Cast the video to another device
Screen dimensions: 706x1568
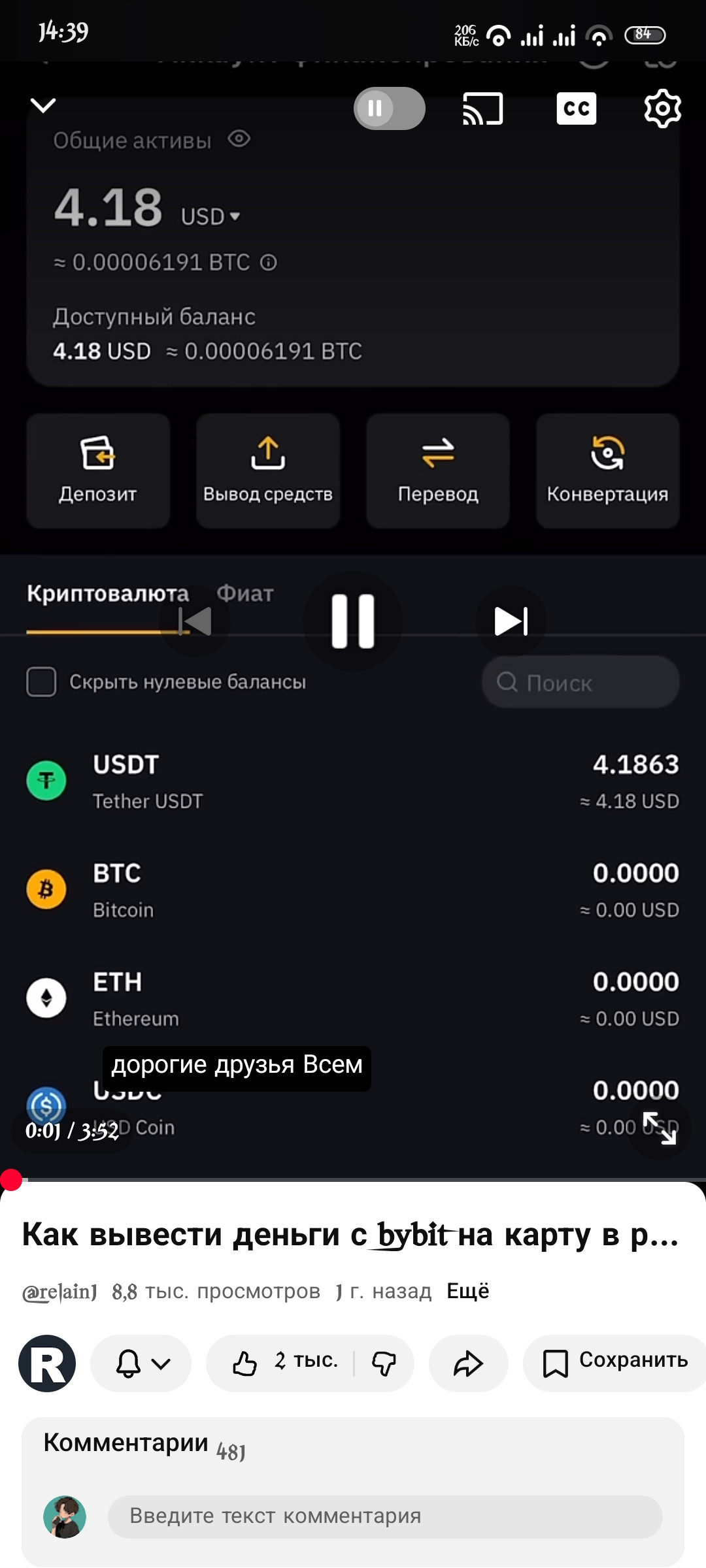[x=482, y=108]
